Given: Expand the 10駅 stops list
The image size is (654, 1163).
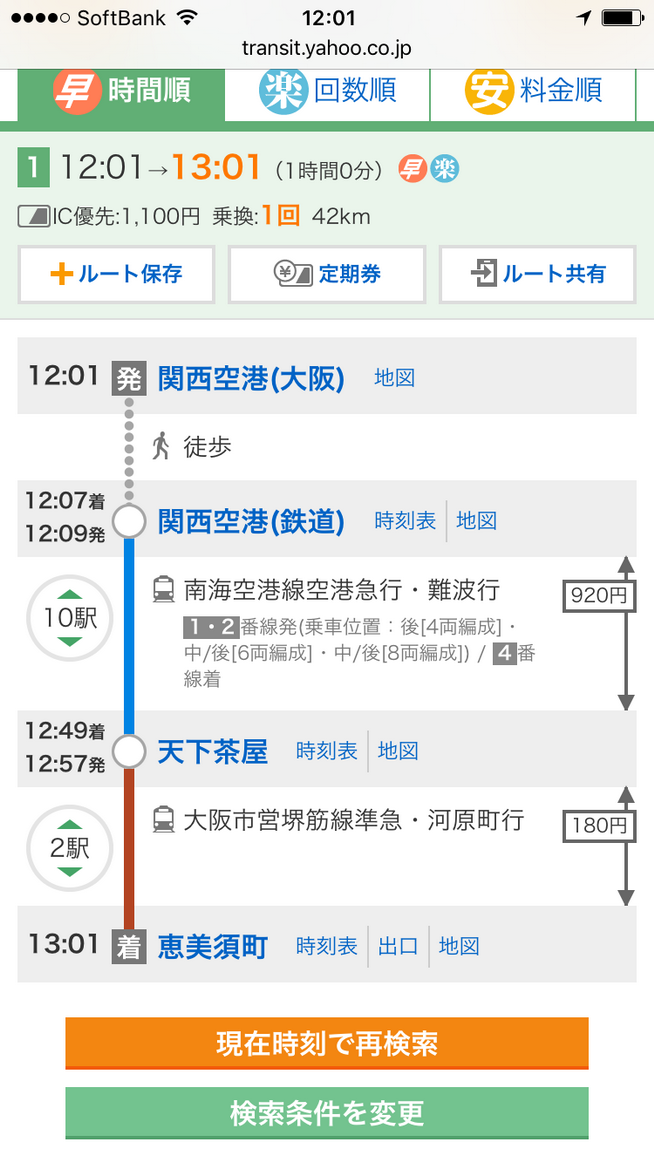Looking at the screenshot, I should tap(70, 618).
